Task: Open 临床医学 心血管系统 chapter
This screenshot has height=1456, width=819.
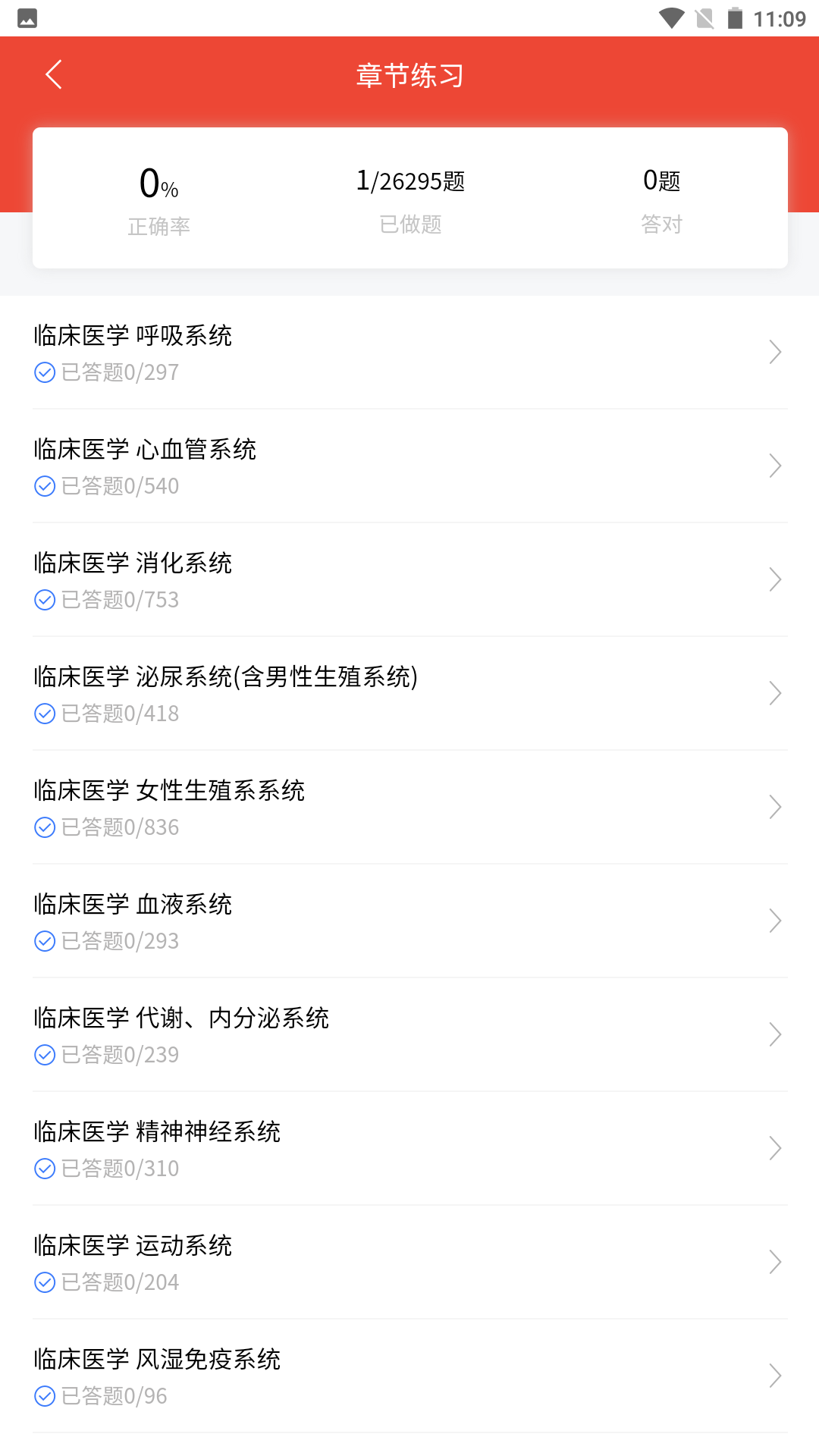Action: (409, 466)
